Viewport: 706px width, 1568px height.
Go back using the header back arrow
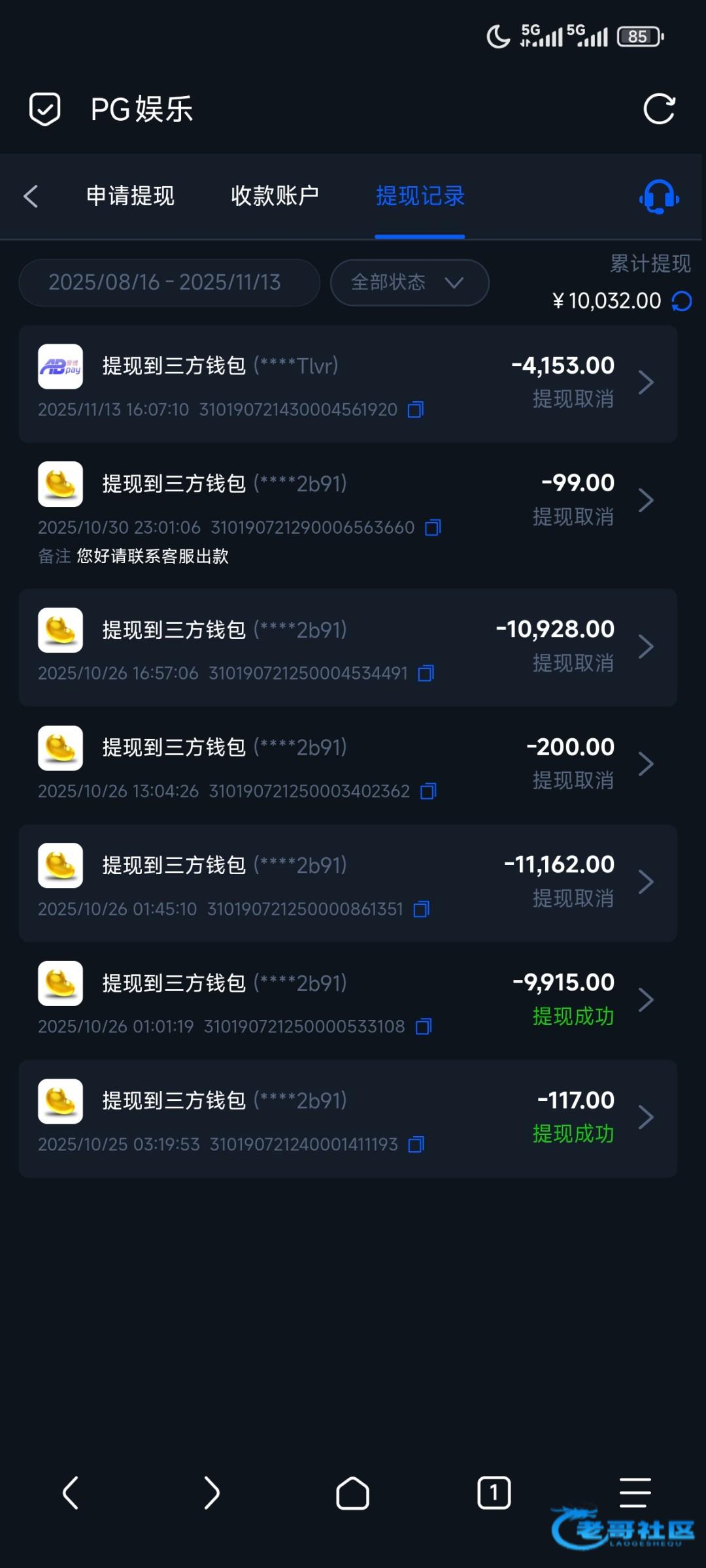pos(31,196)
